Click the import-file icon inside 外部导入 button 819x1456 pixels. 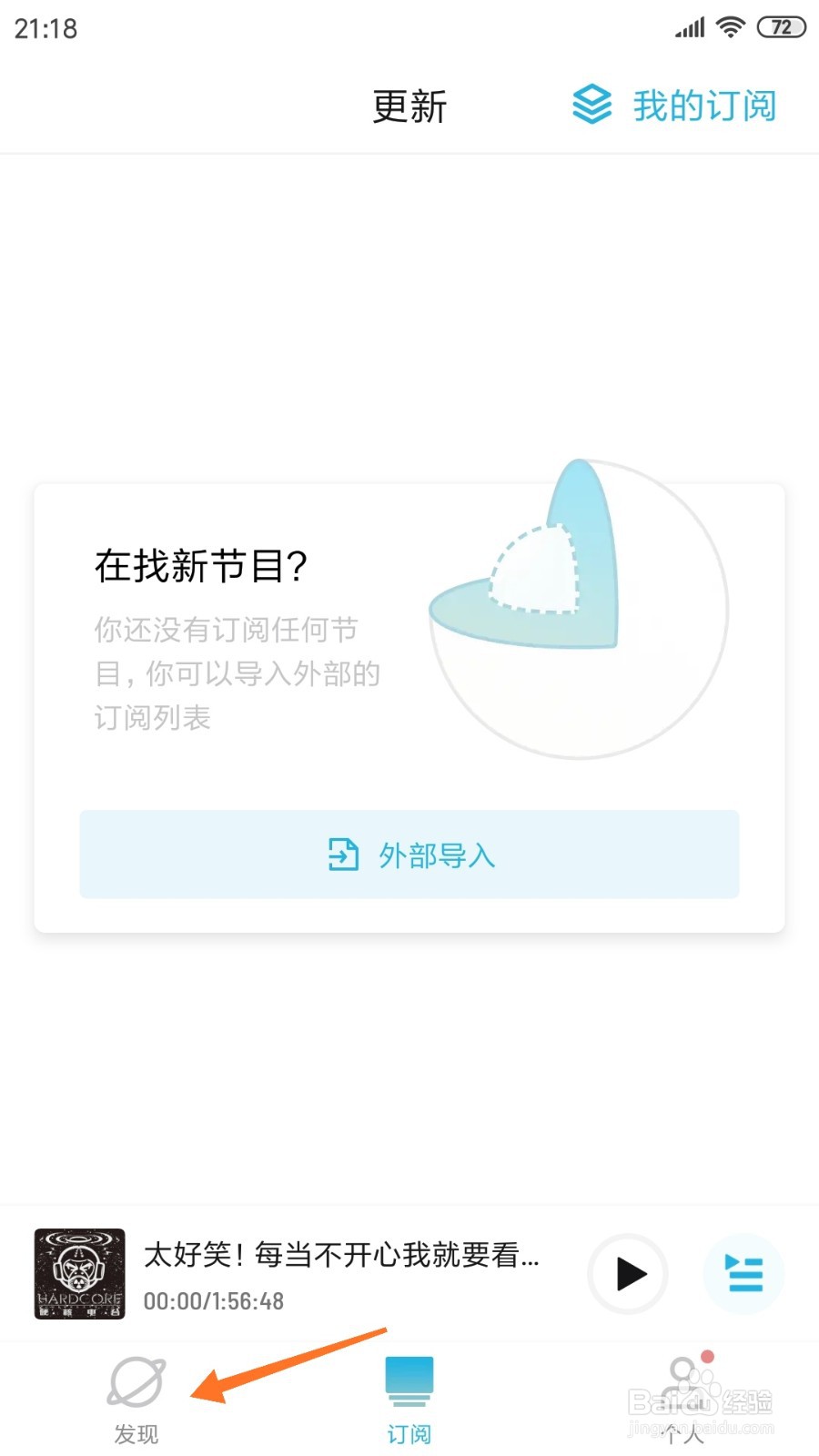pyautogui.click(x=341, y=854)
